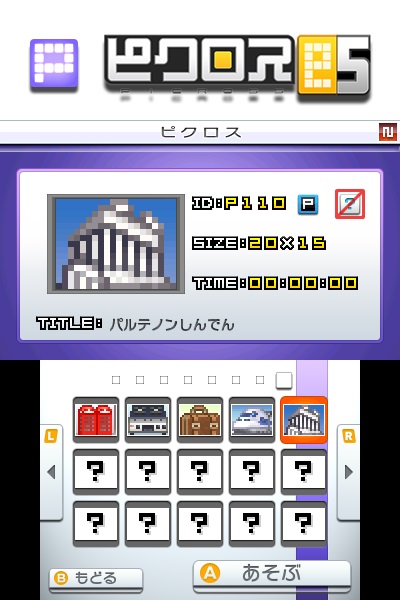Image resolution: width=400 pixels, height=600 pixels.
Task: Select the bullet train puzzle
Action: [x=252, y=420]
